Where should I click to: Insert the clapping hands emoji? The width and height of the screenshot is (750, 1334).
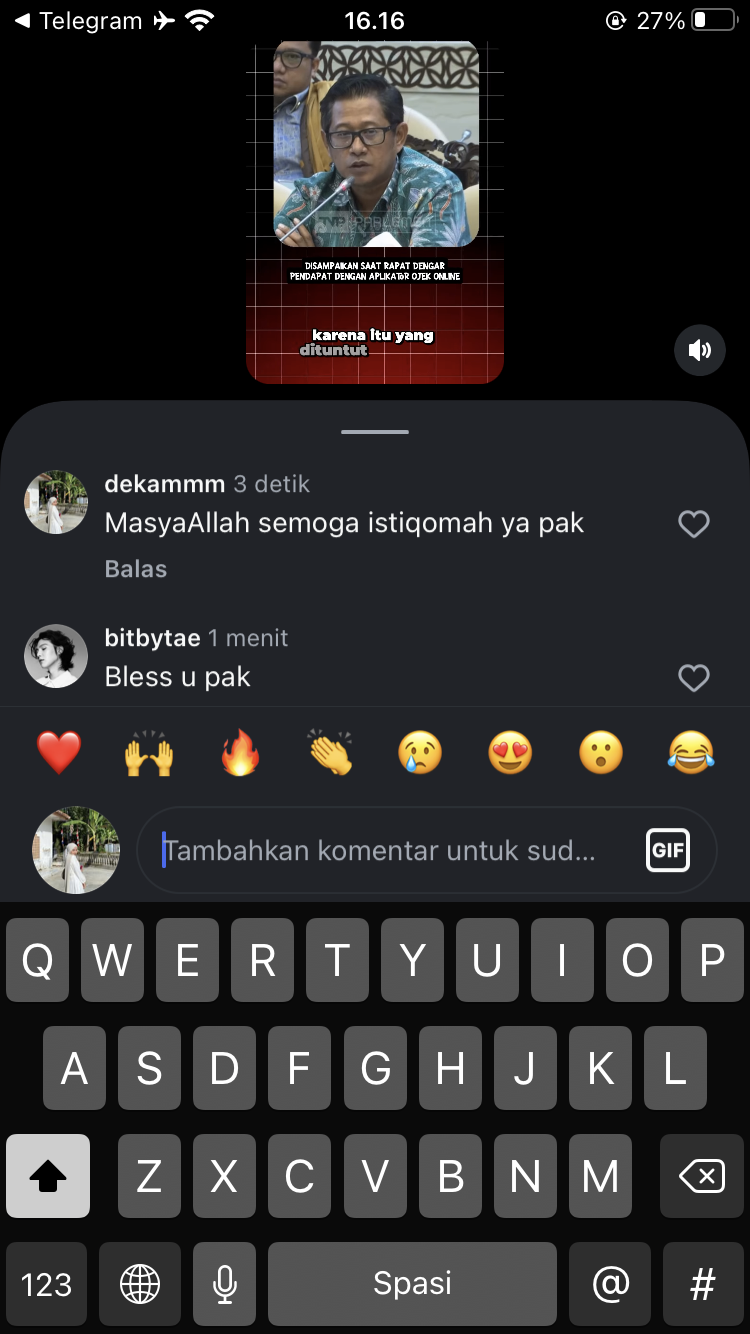(330, 752)
